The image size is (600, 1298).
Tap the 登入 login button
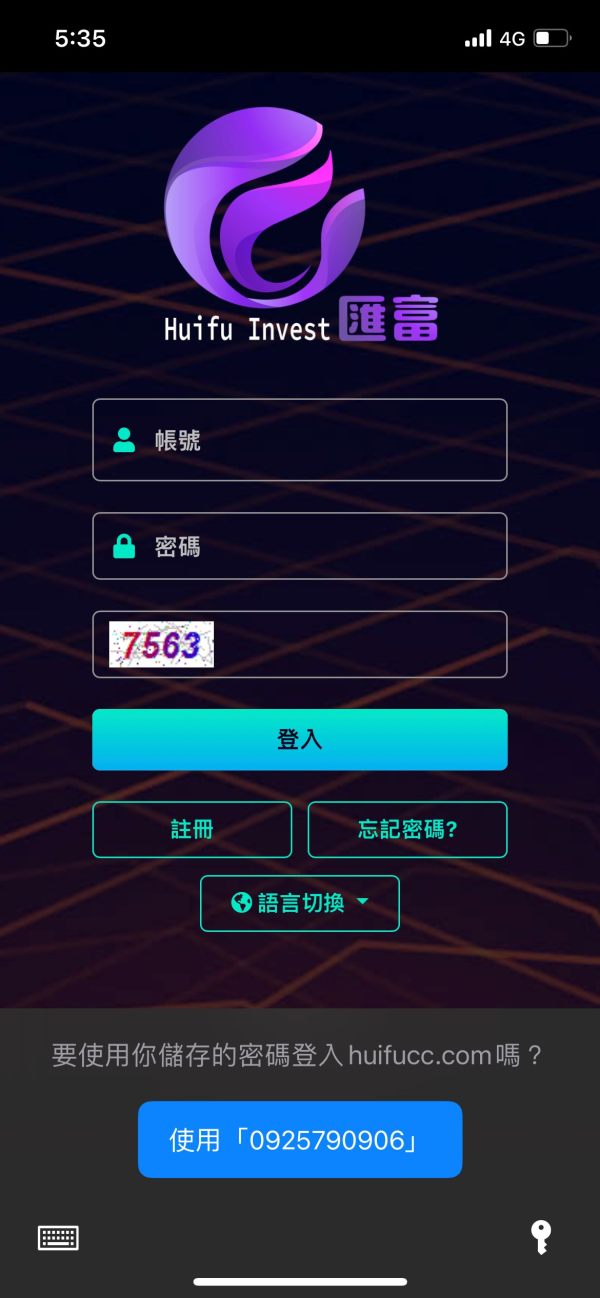pos(300,740)
